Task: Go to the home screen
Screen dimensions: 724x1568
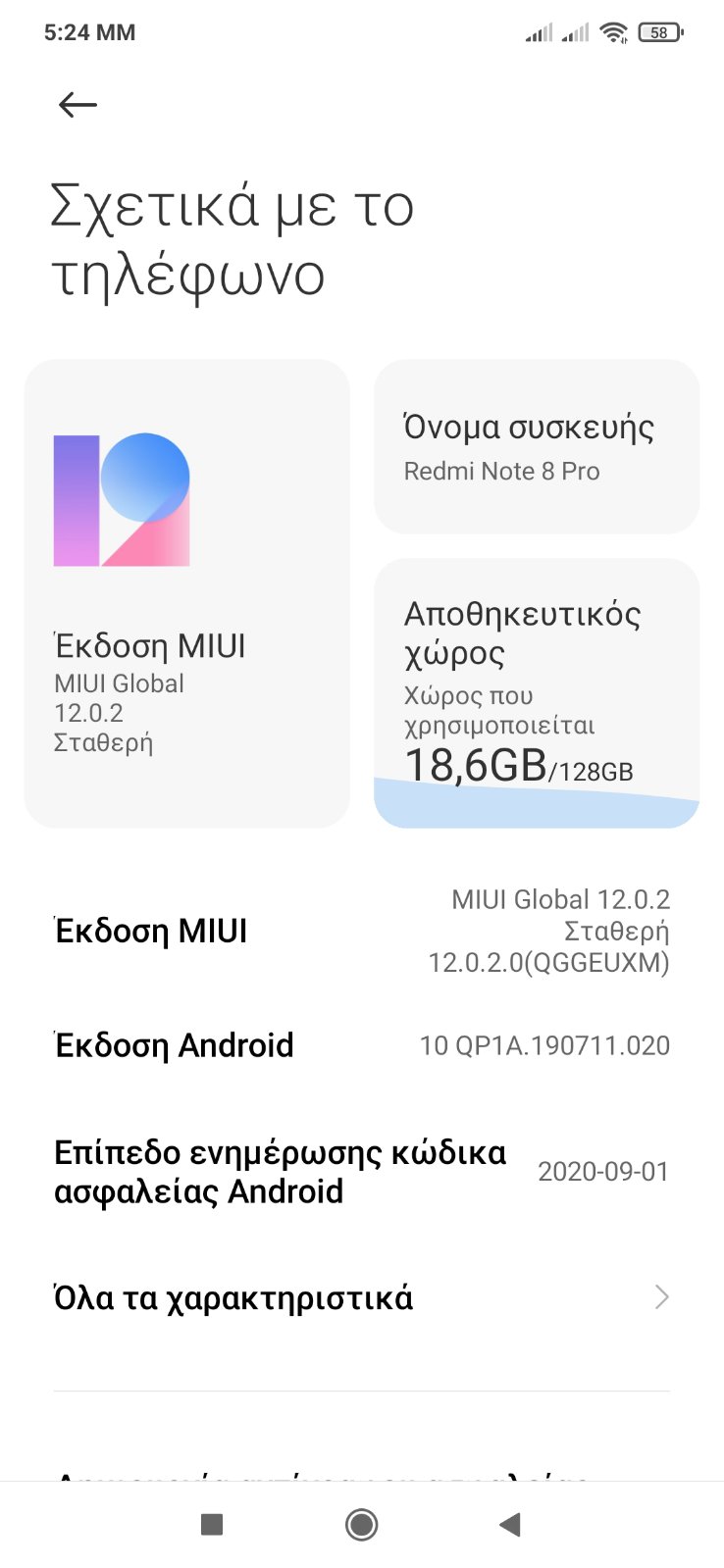Action: click(362, 1524)
